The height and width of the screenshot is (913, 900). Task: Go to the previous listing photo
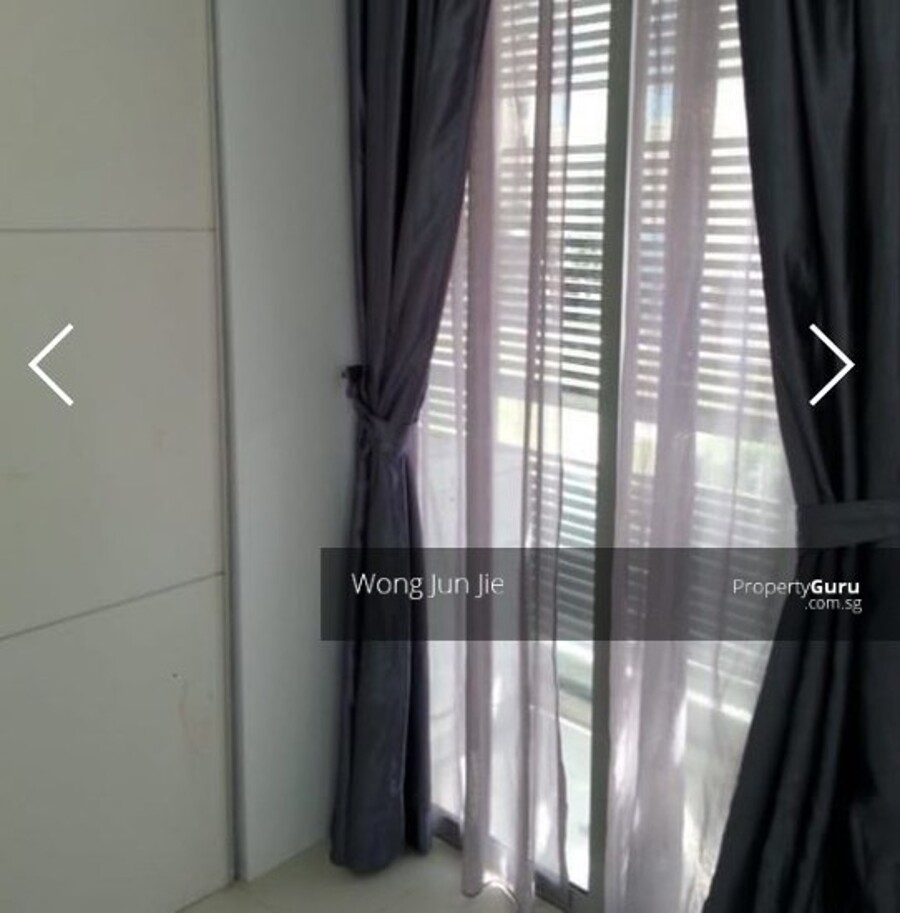click(51, 365)
